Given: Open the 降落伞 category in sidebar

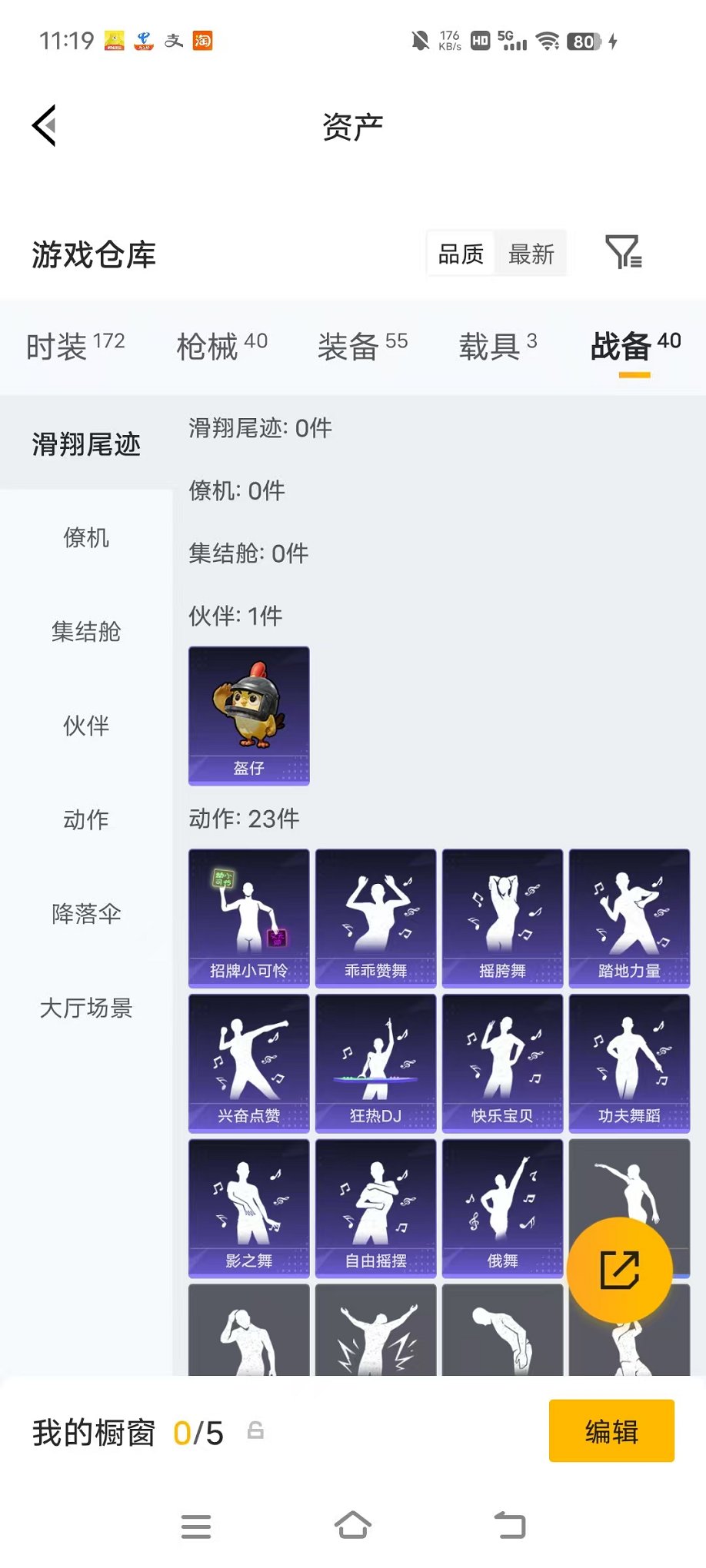Looking at the screenshot, I should [86, 914].
